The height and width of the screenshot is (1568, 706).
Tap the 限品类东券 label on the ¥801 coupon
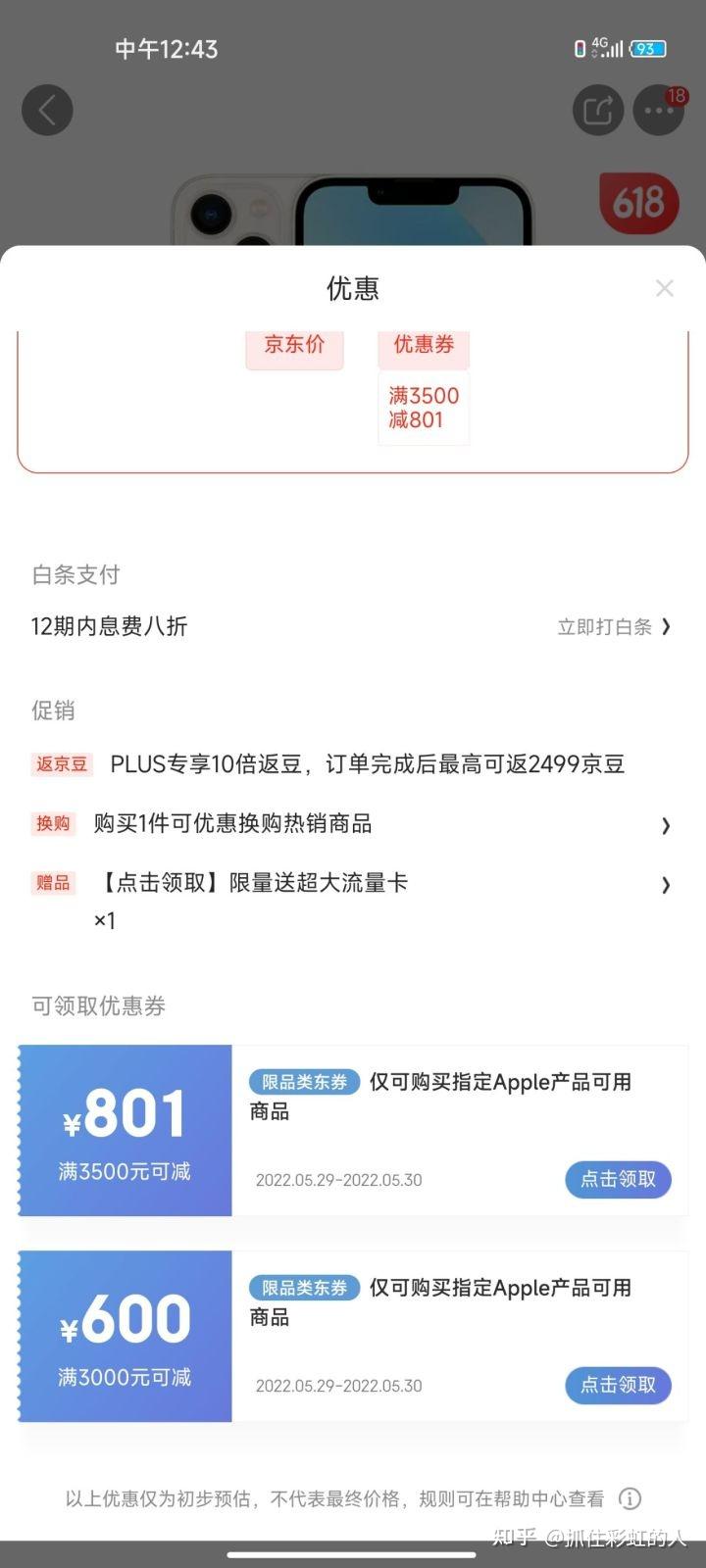(x=304, y=1082)
